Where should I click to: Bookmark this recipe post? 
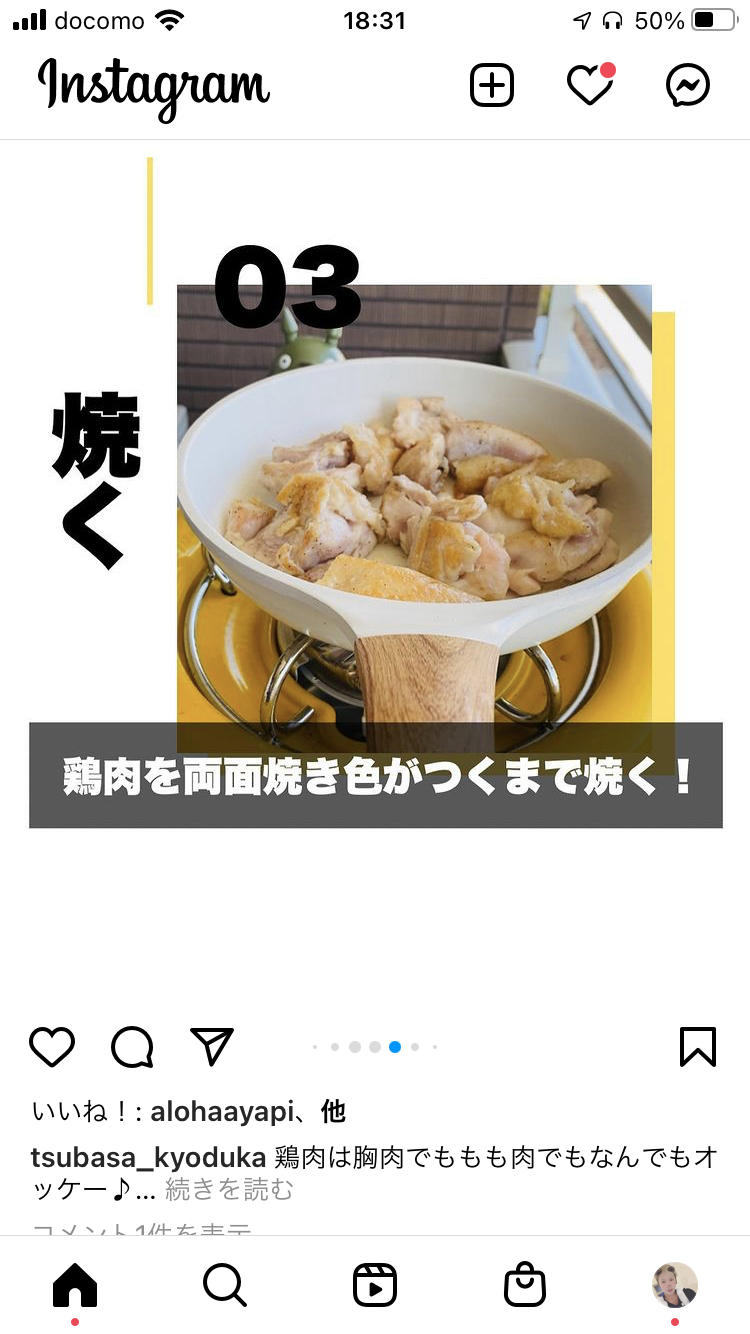698,1047
